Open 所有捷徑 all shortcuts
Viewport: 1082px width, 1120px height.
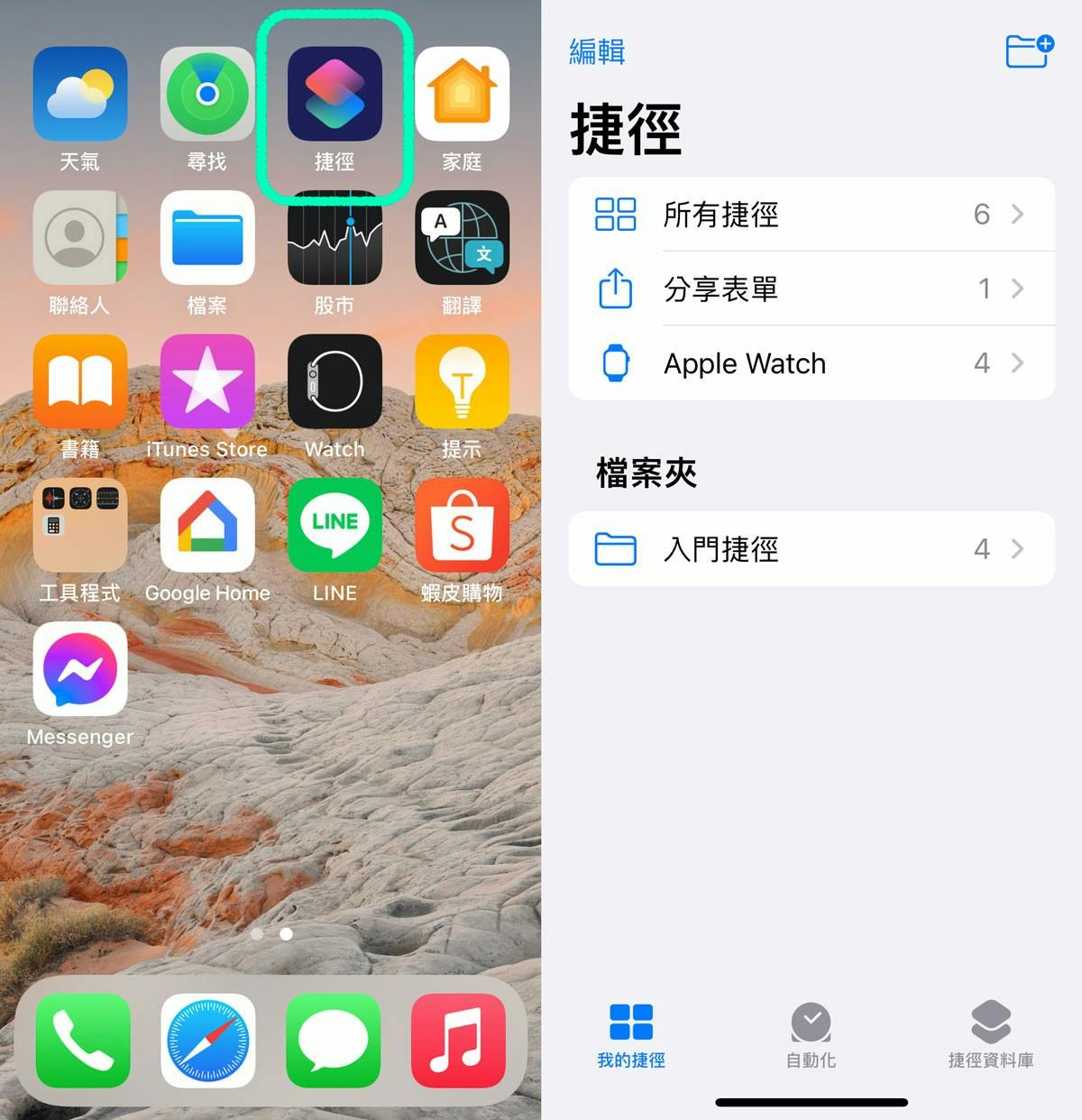click(x=811, y=215)
